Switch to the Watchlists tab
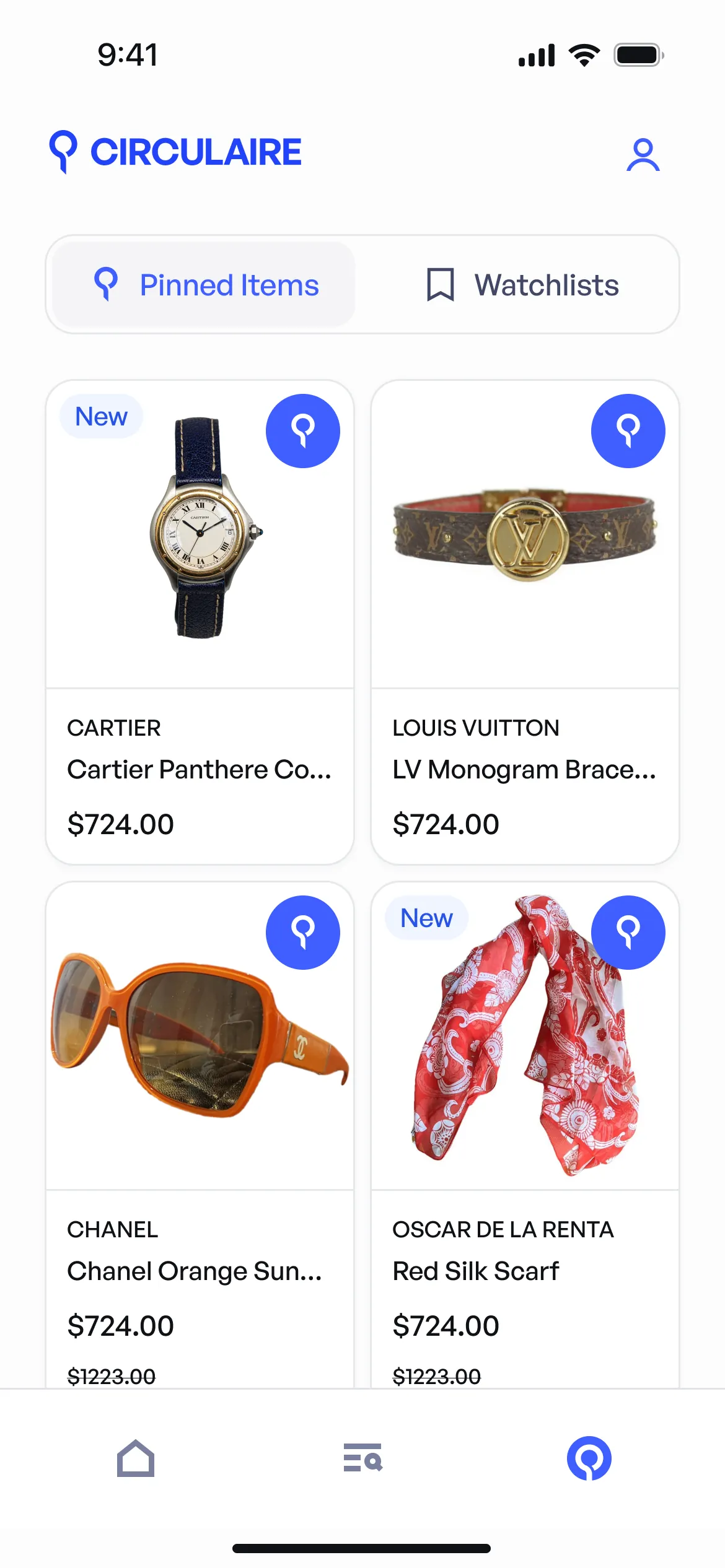Image resolution: width=725 pixels, height=1568 pixels. point(524,285)
